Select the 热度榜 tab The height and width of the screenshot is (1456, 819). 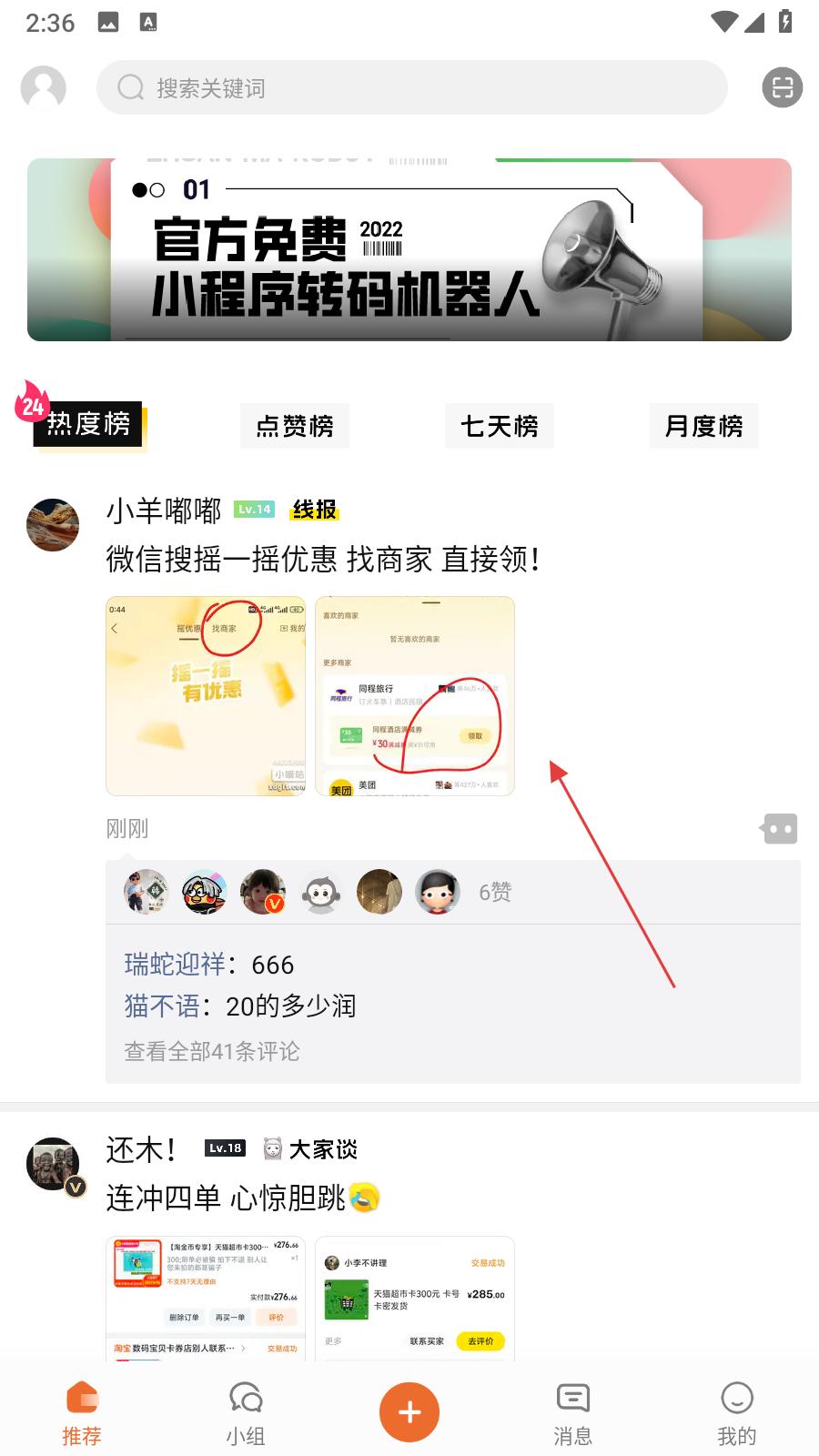(88, 424)
